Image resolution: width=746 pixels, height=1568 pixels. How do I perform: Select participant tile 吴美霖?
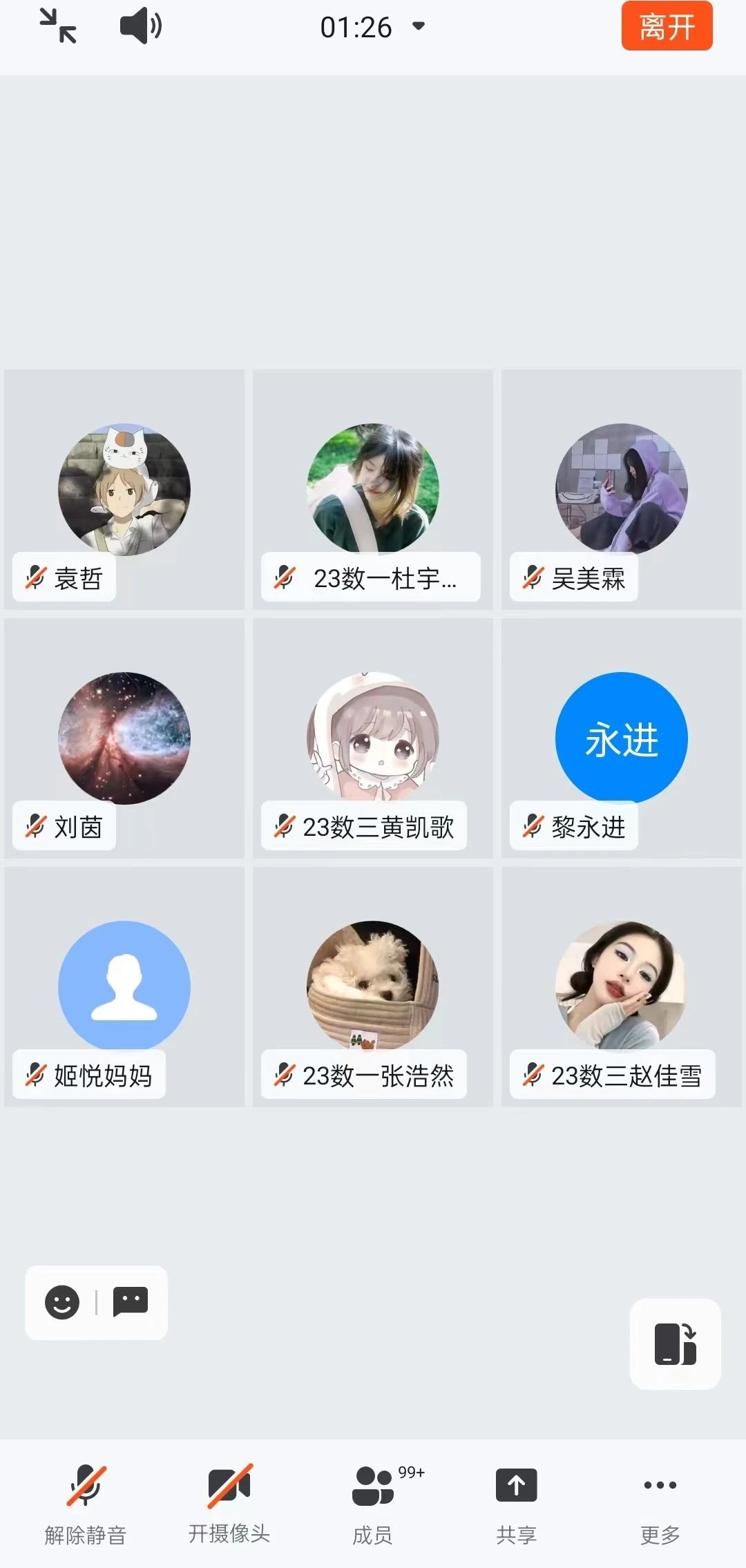(x=622, y=490)
